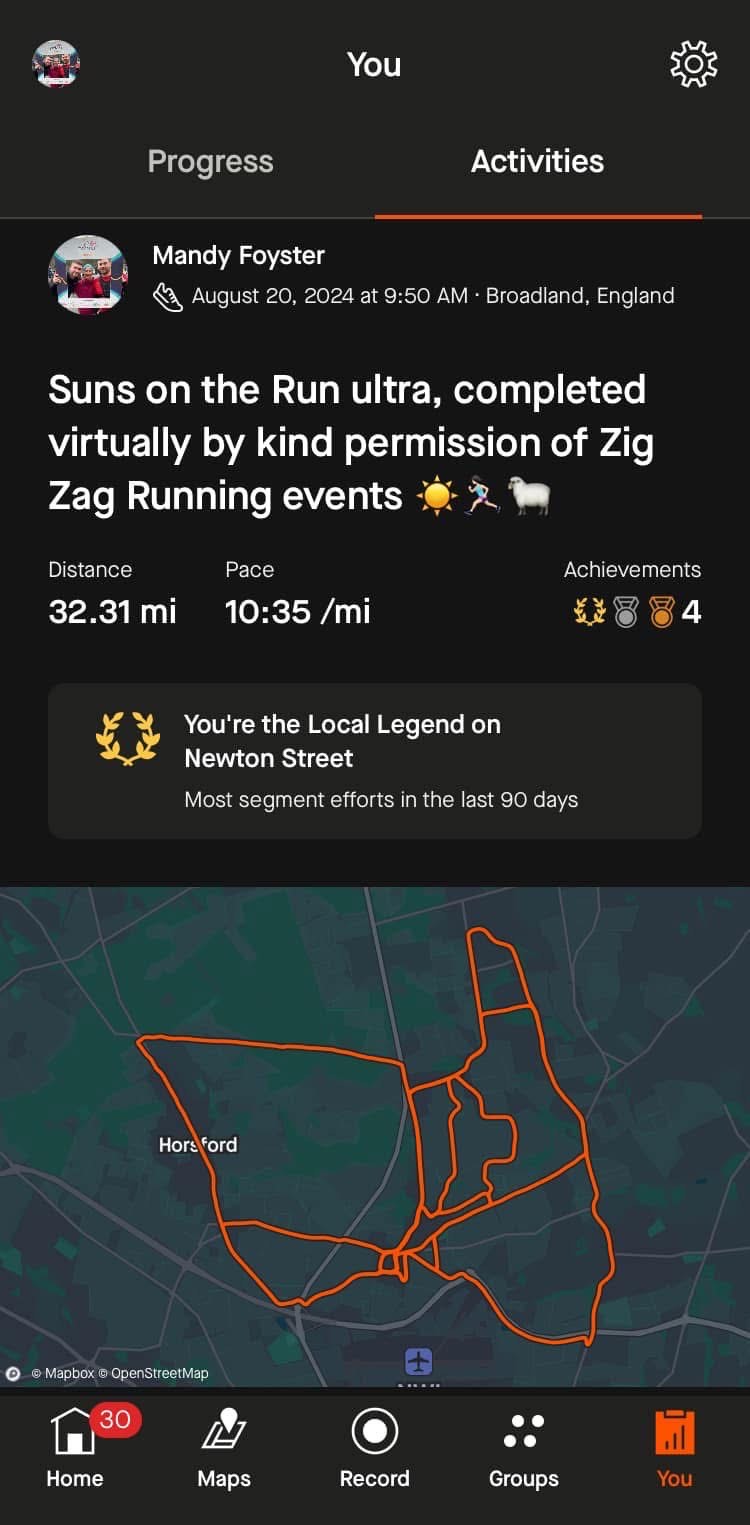Go to the Home tab
Viewport: 750px width, 1525px height.
tap(75, 1447)
